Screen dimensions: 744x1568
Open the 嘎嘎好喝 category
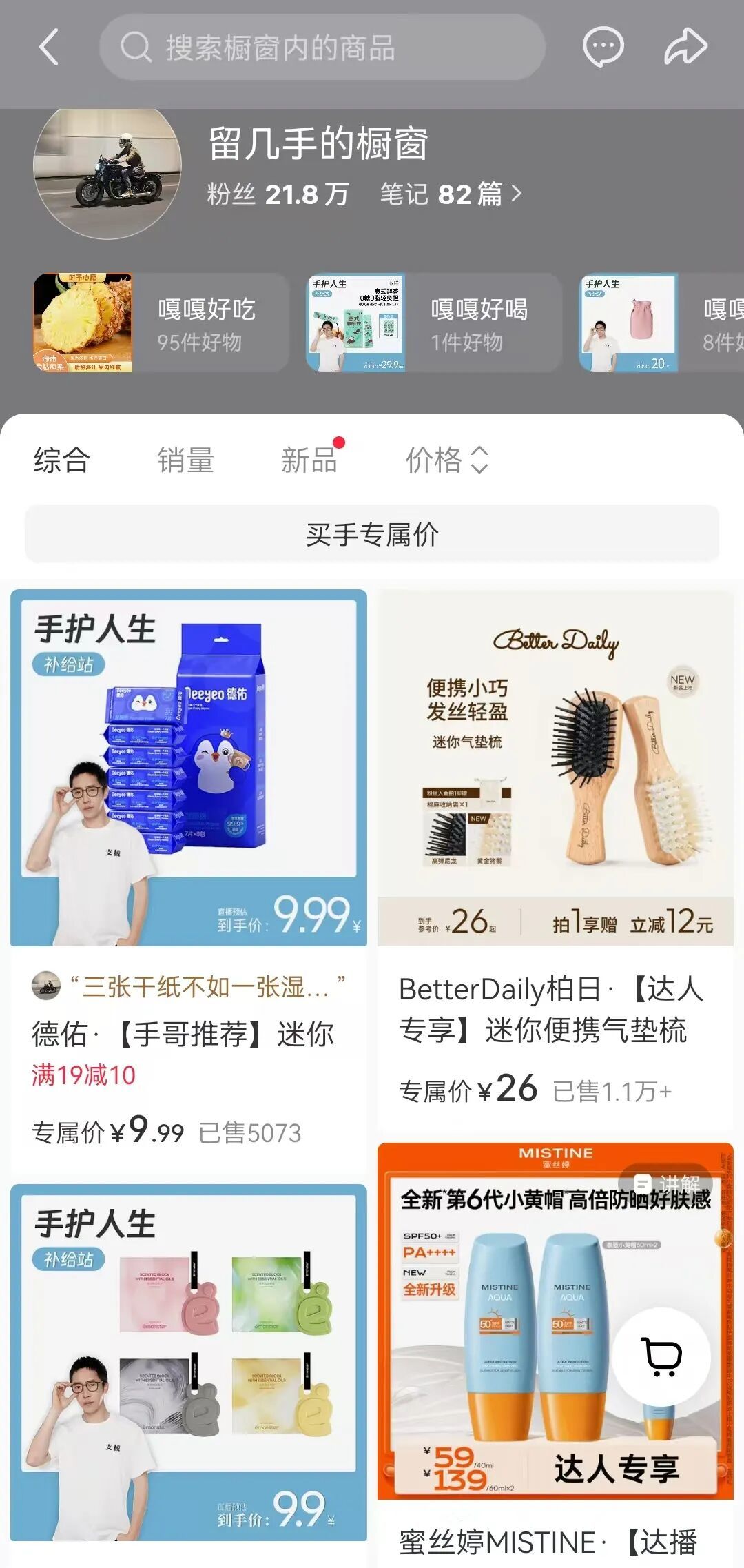coord(434,323)
